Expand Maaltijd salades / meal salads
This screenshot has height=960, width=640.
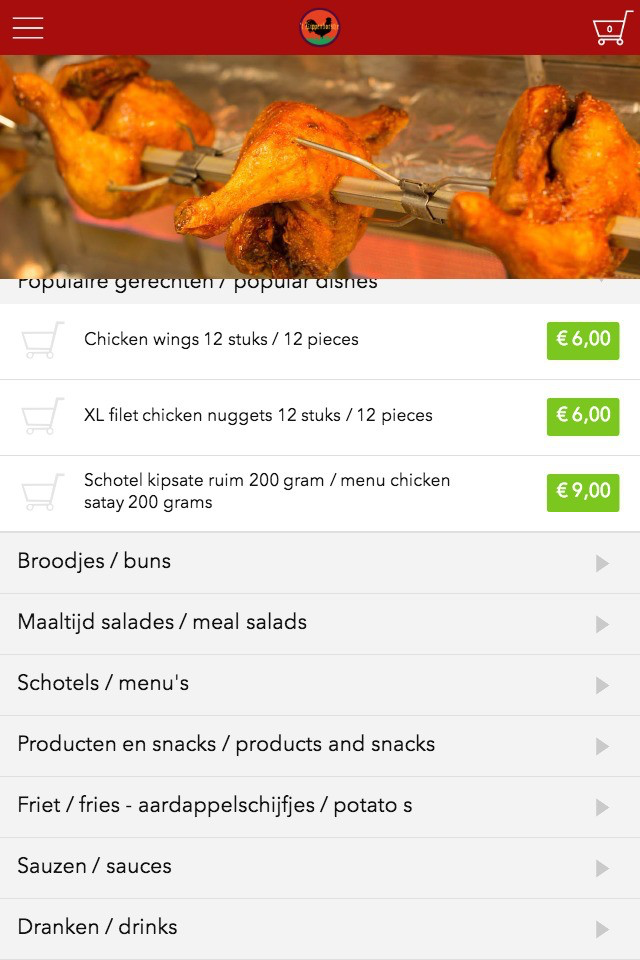pyautogui.click(x=320, y=623)
